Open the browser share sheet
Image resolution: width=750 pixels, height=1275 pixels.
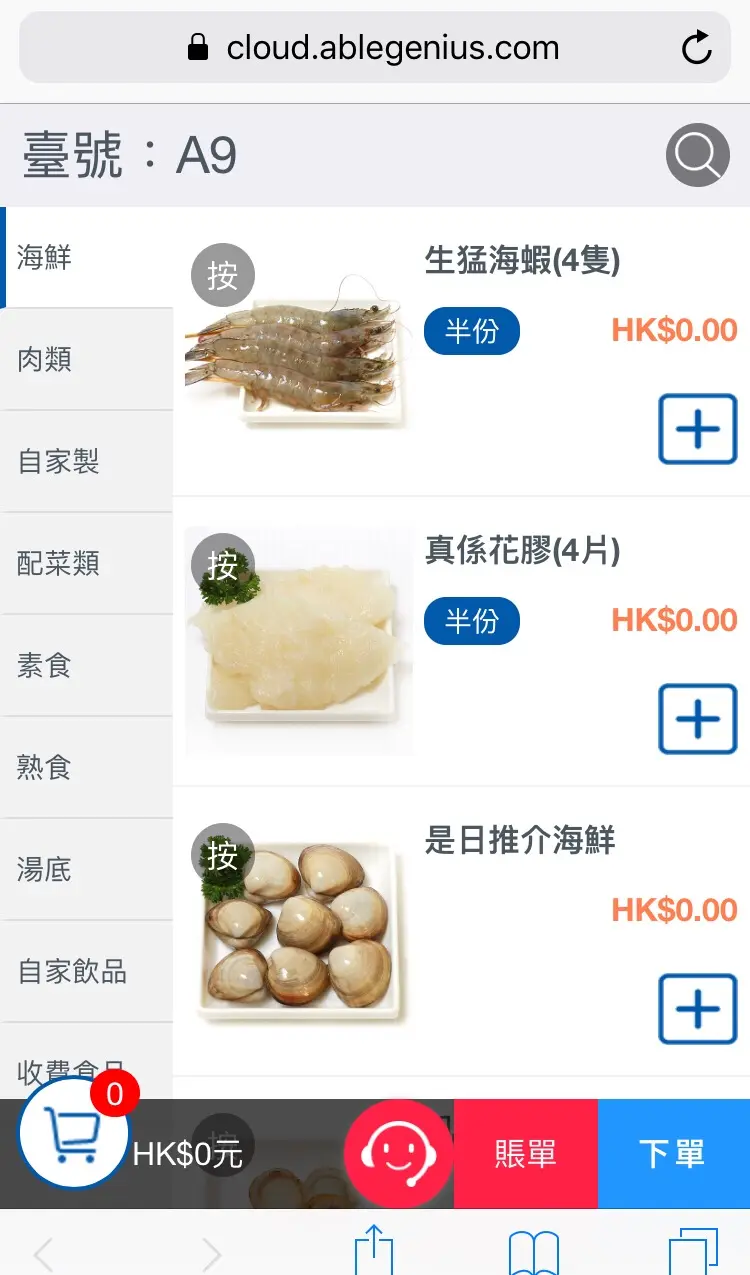coord(374,1250)
